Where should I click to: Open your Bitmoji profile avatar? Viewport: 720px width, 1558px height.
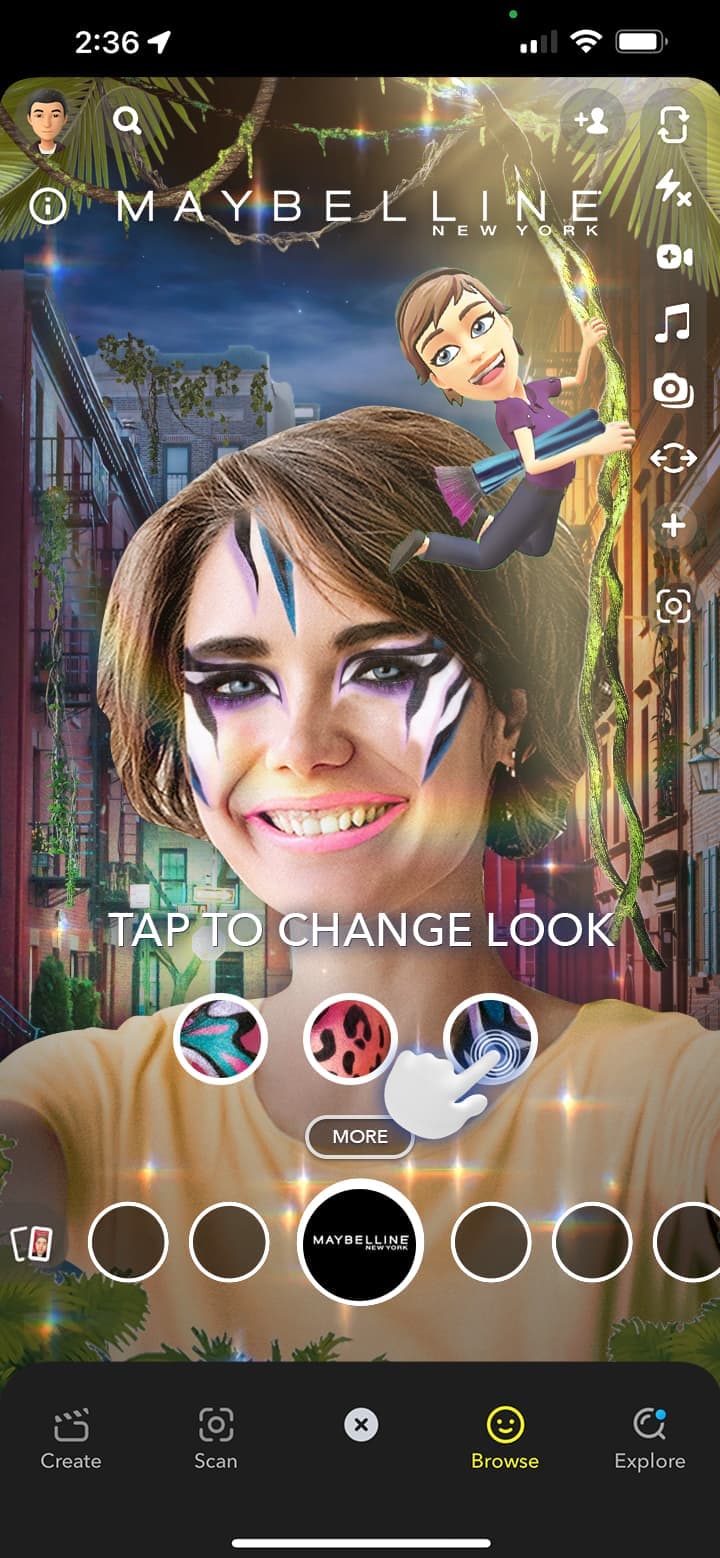[45, 121]
